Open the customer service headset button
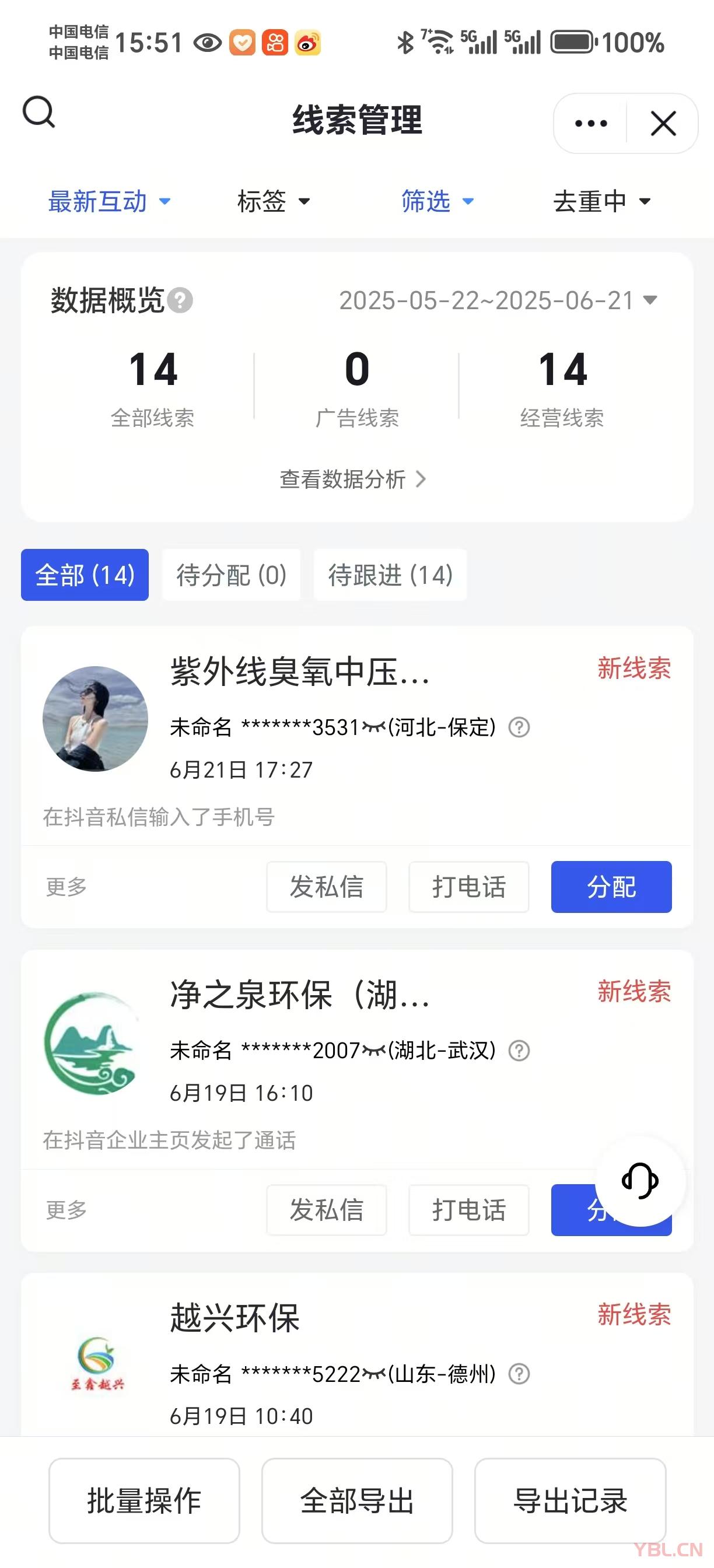Viewport: 714px width, 1568px height. [640, 1181]
